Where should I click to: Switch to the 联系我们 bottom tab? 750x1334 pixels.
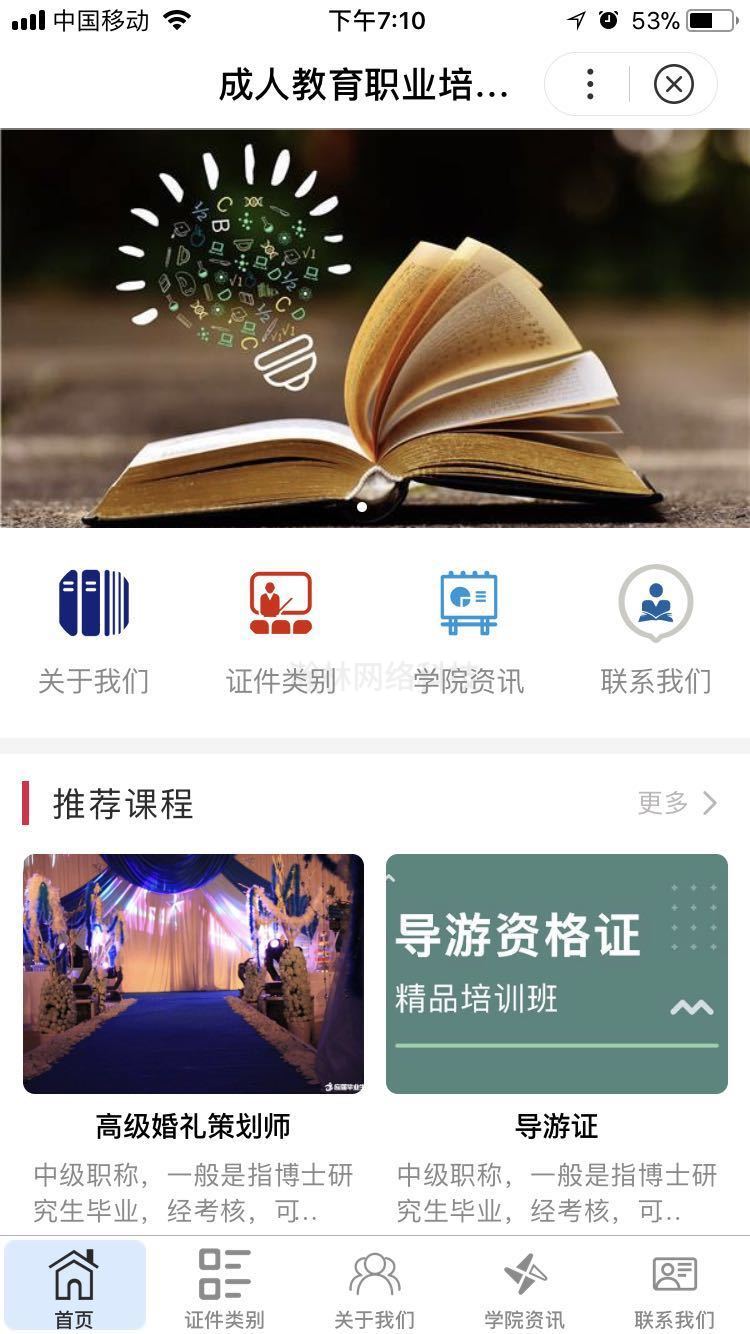(675, 1288)
